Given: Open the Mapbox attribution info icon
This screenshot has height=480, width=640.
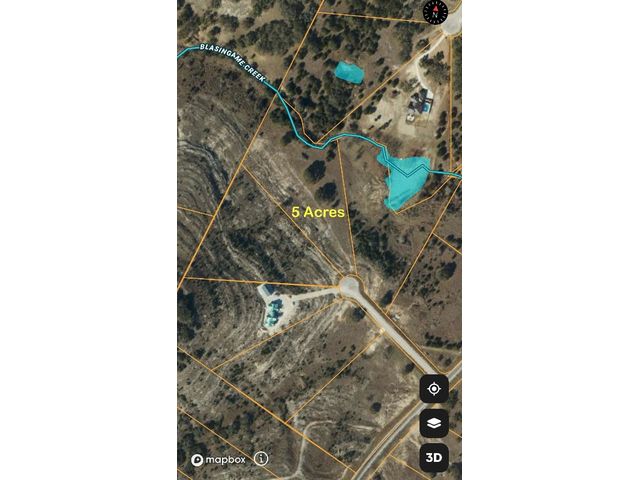Looking at the screenshot, I should point(261,458).
